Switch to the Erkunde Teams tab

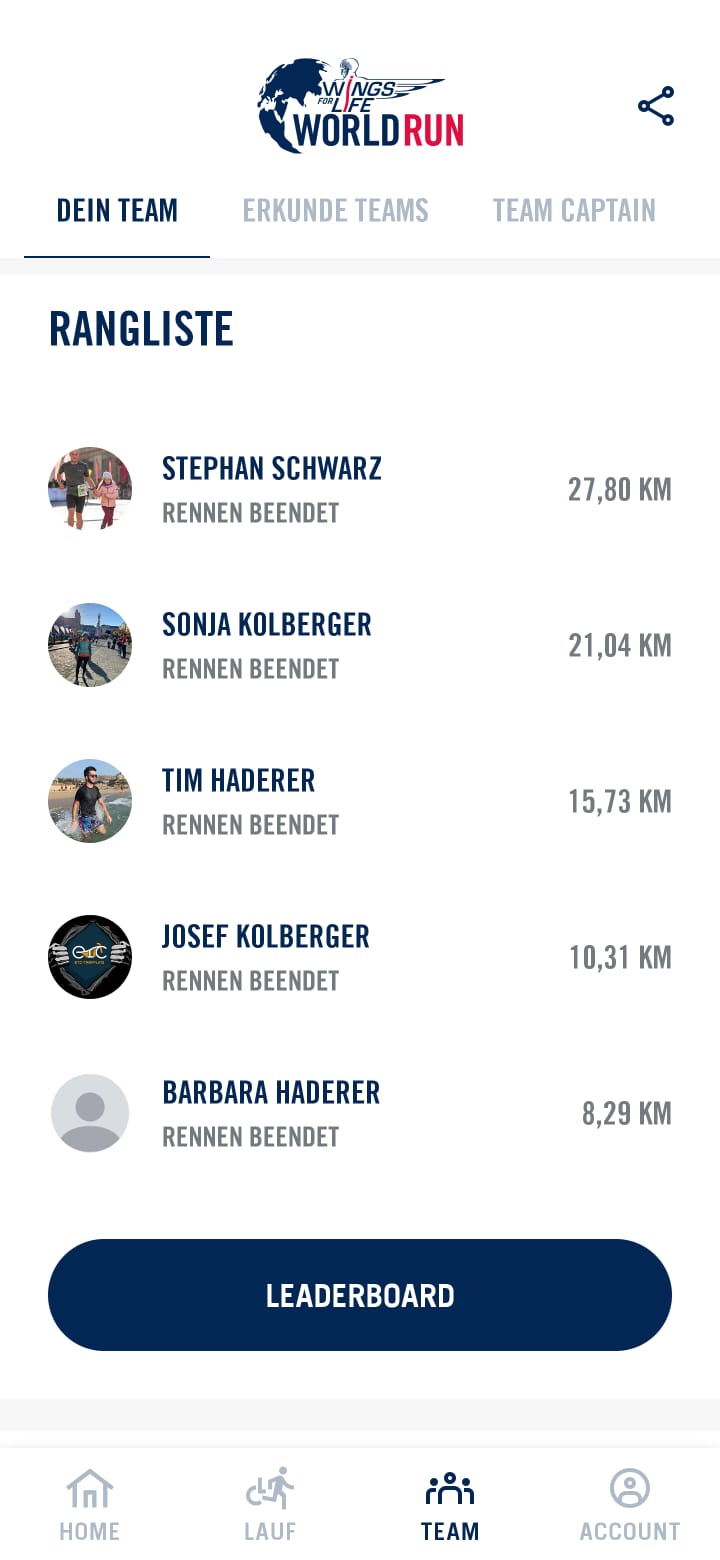point(335,211)
